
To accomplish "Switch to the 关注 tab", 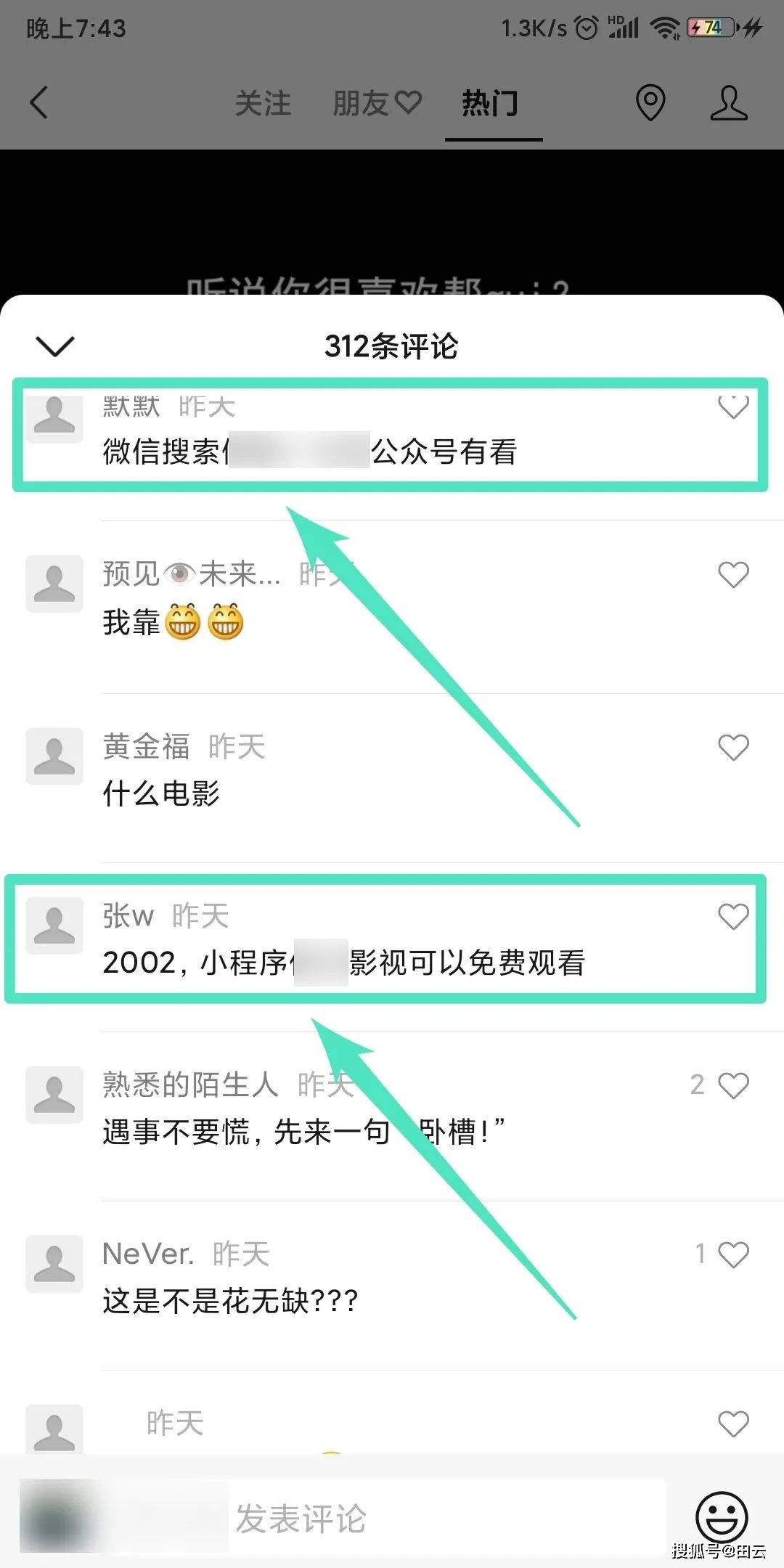I will pos(263,103).
